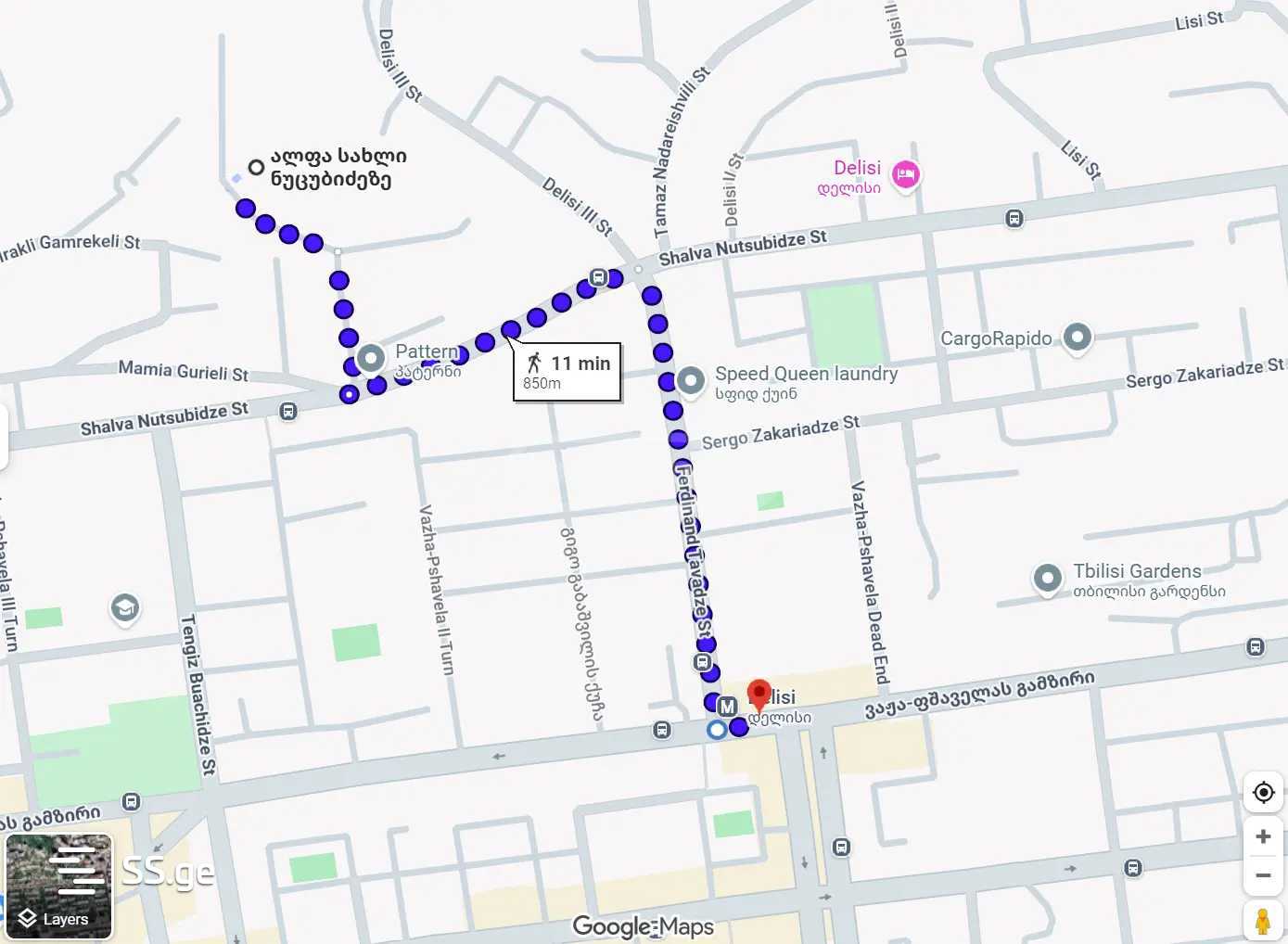1288x944 pixels.
Task: Open Speed Queen laundry place
Action: point(691,380)
